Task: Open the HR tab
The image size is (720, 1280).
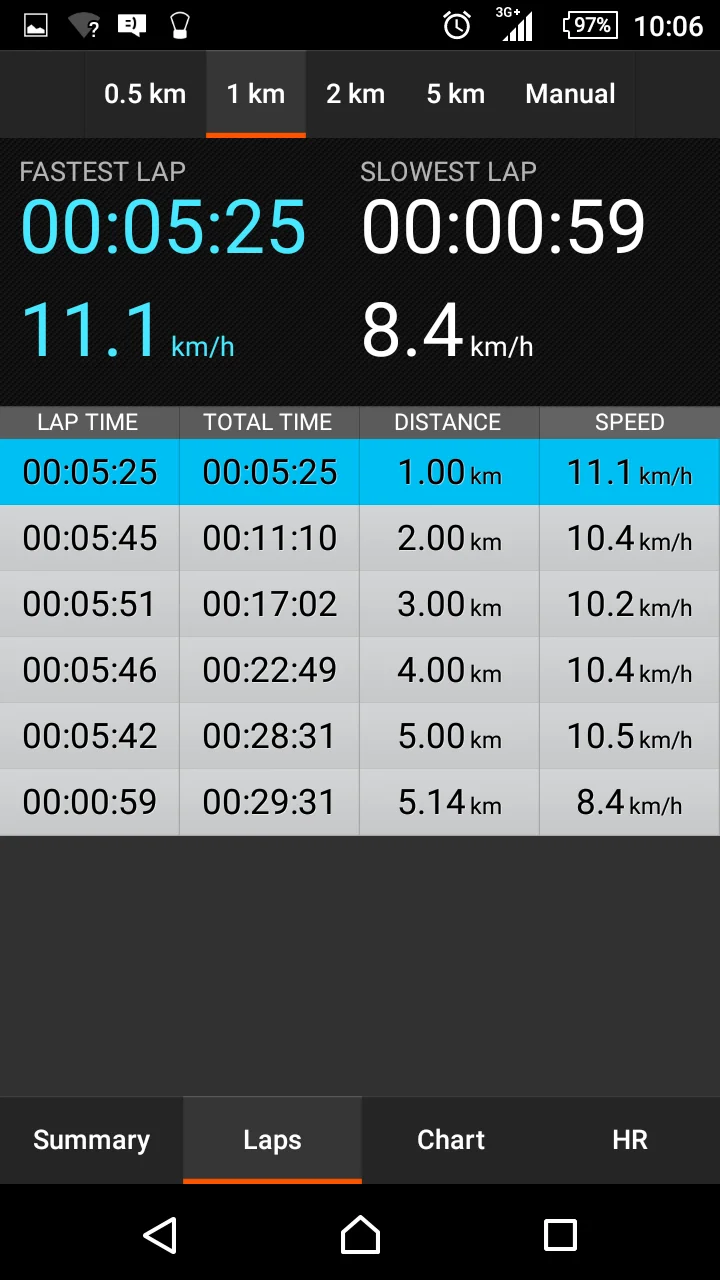Action: coord(630,1140)
